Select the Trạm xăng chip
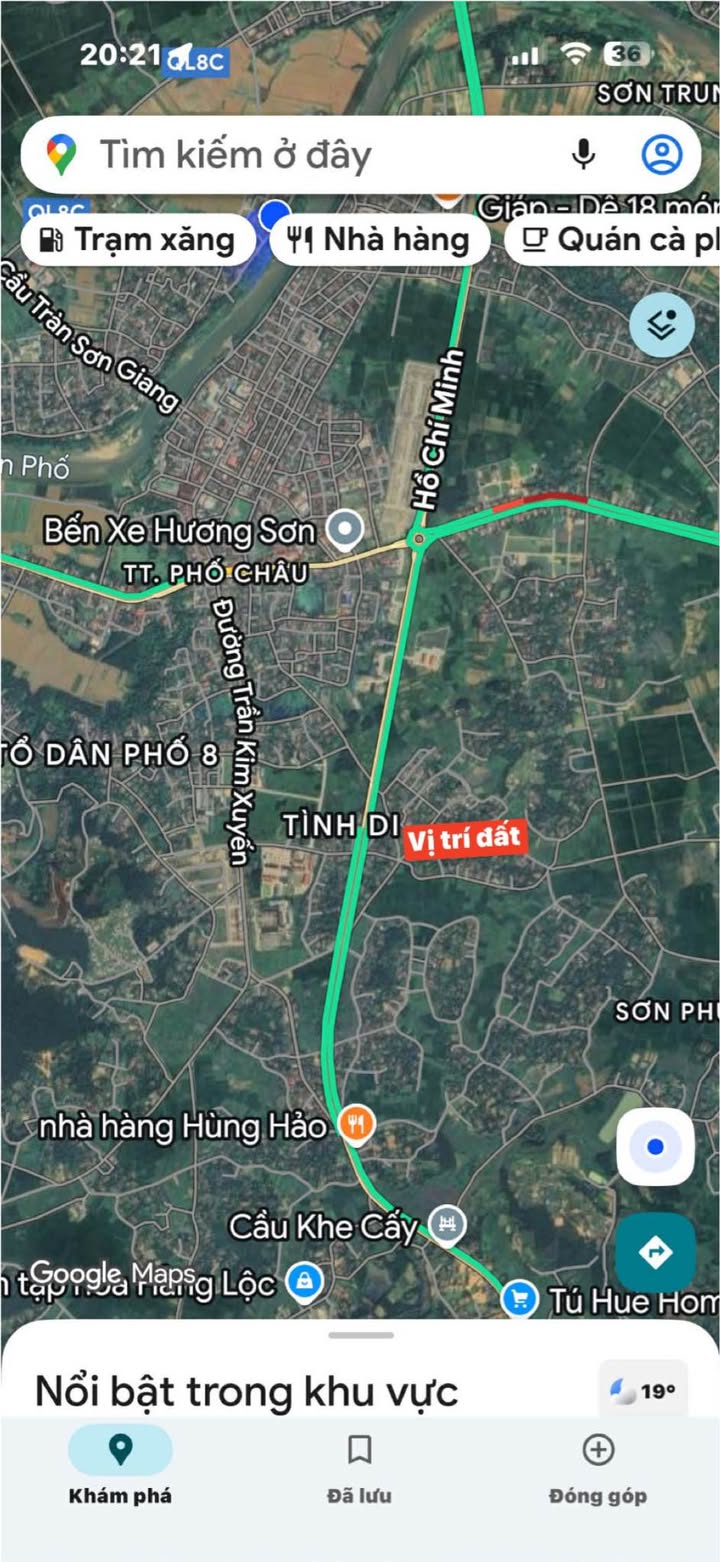The height and width of the screenshot is (1562, 720). (x=138, y=240)
